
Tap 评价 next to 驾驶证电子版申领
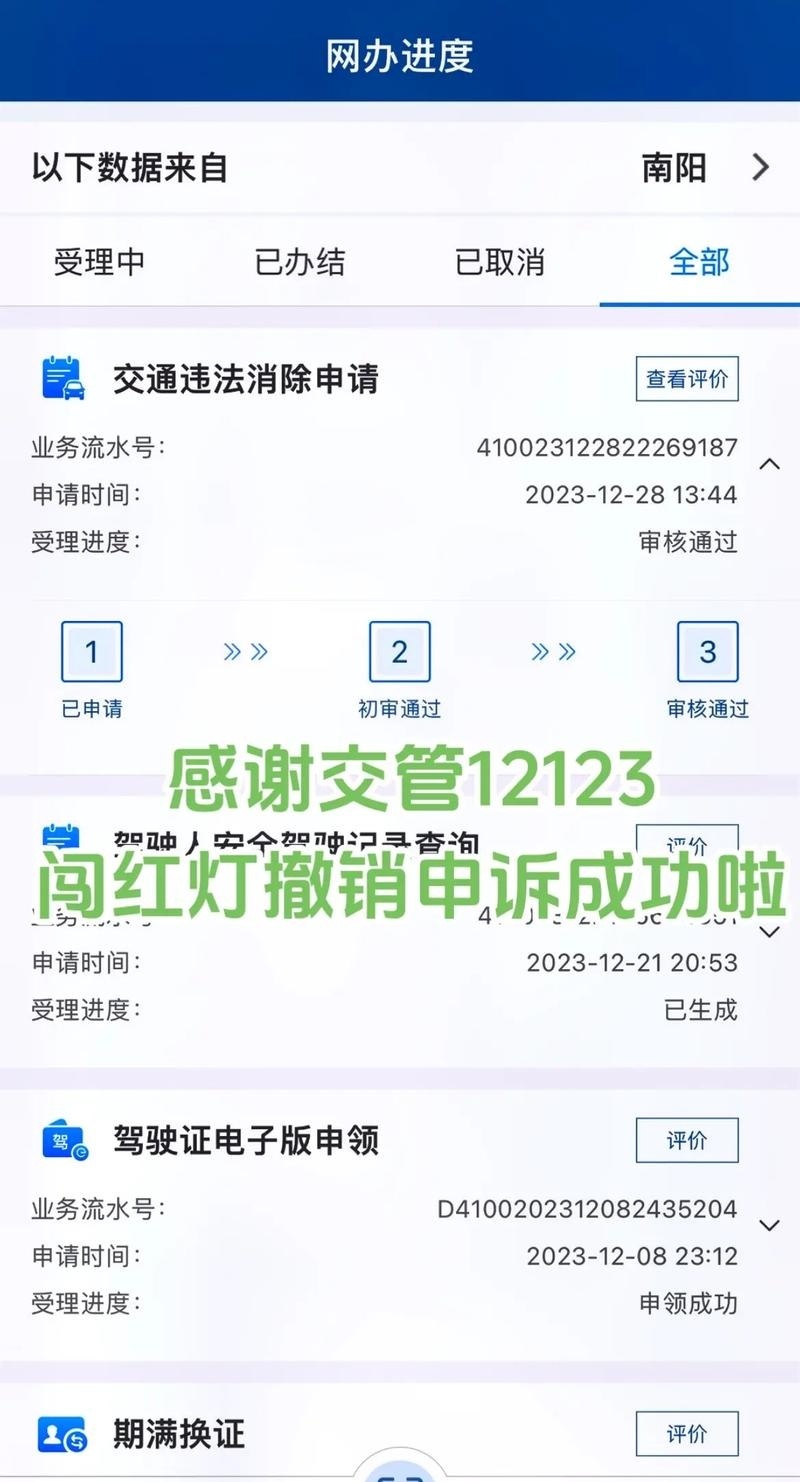tap(687, 1140)
